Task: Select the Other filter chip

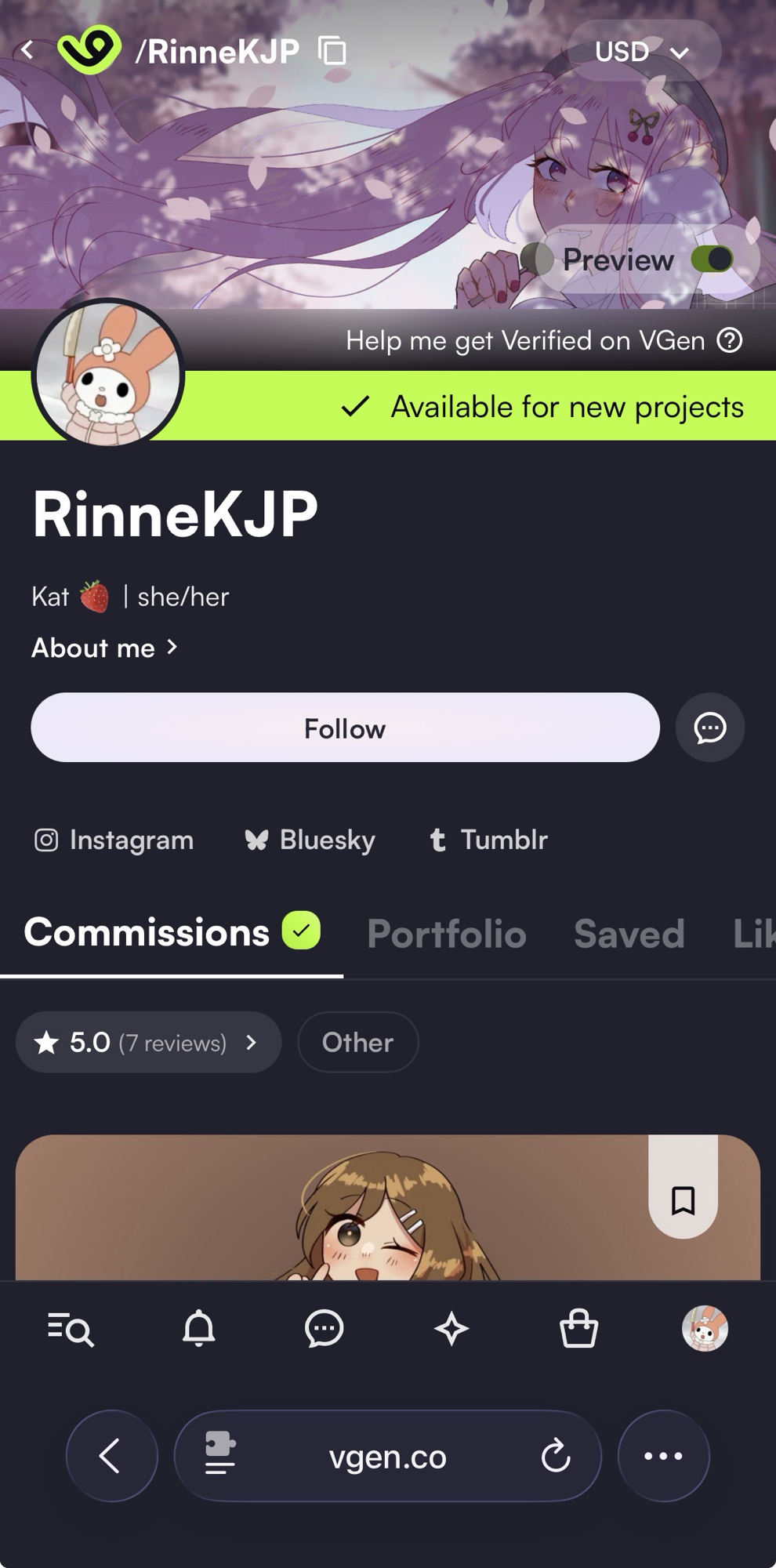Action: click(x=357, y=1042)
